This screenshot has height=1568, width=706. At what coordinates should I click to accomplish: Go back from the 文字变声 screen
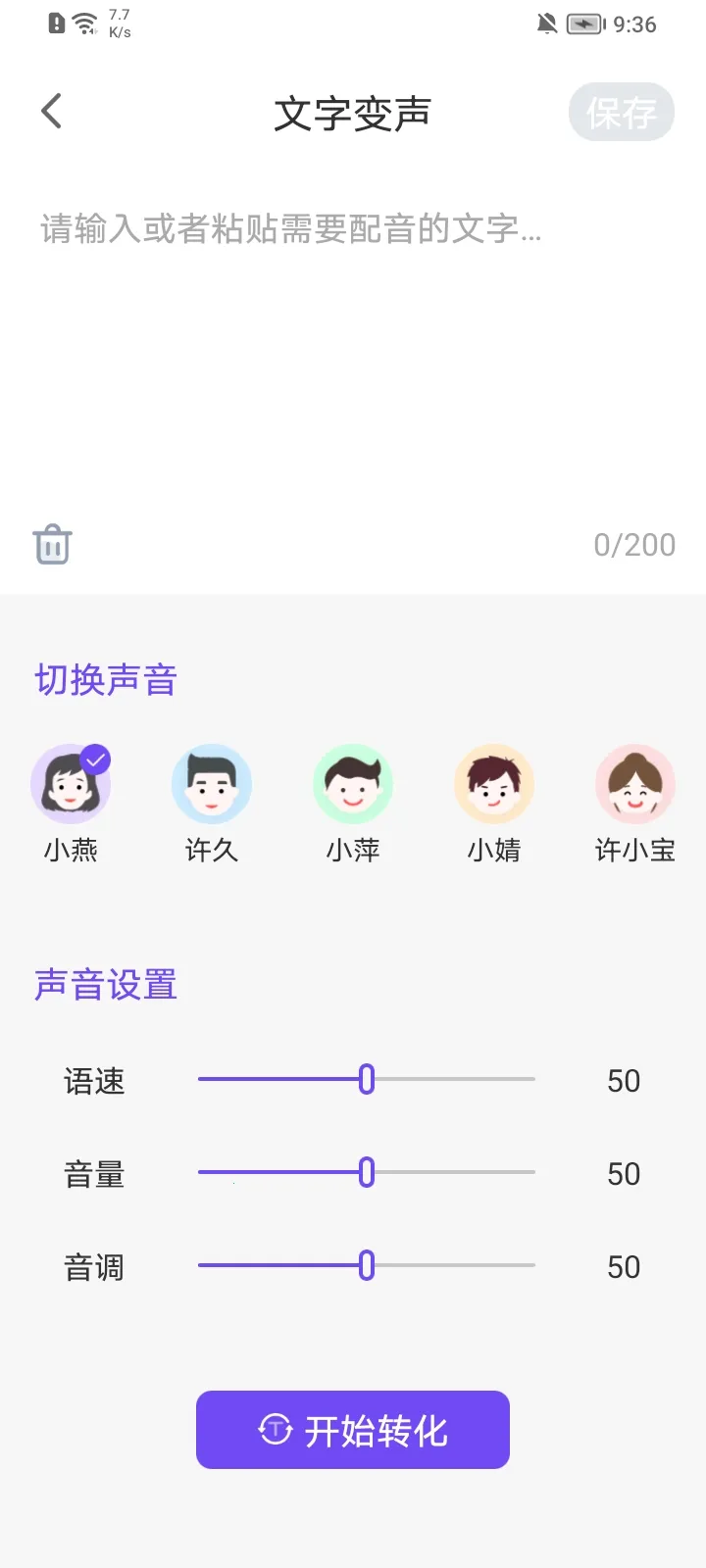[52, 112]
